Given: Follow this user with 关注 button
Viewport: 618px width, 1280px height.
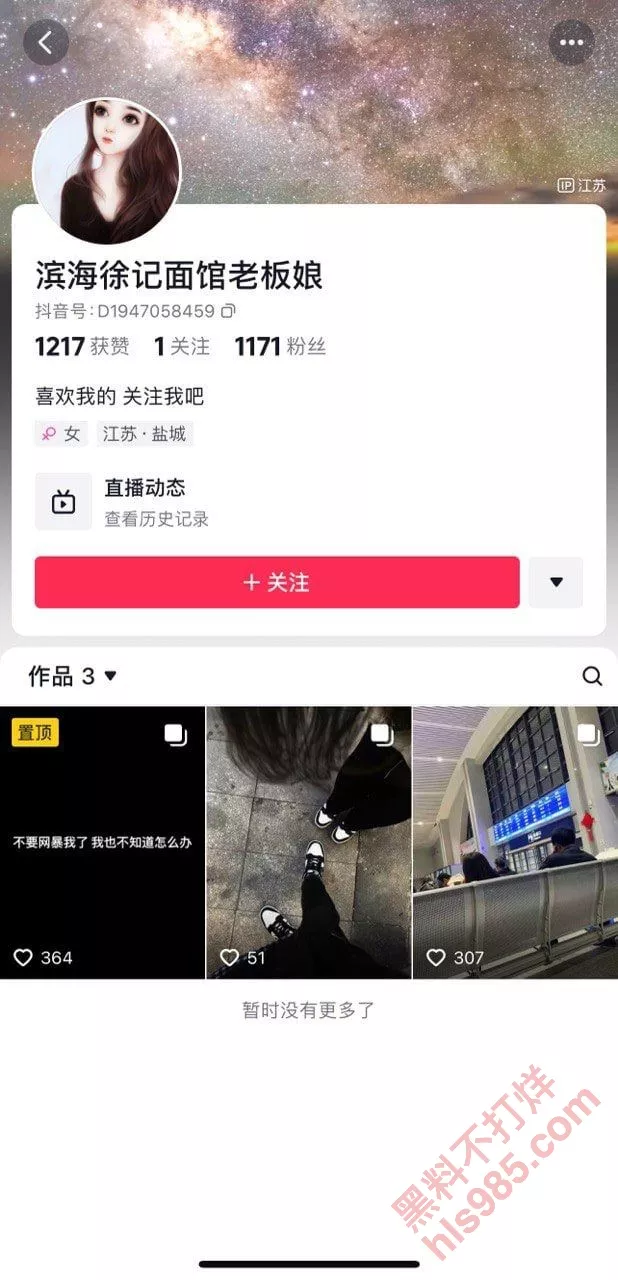Looking at the screenshot, I should (x=277, y=582).
